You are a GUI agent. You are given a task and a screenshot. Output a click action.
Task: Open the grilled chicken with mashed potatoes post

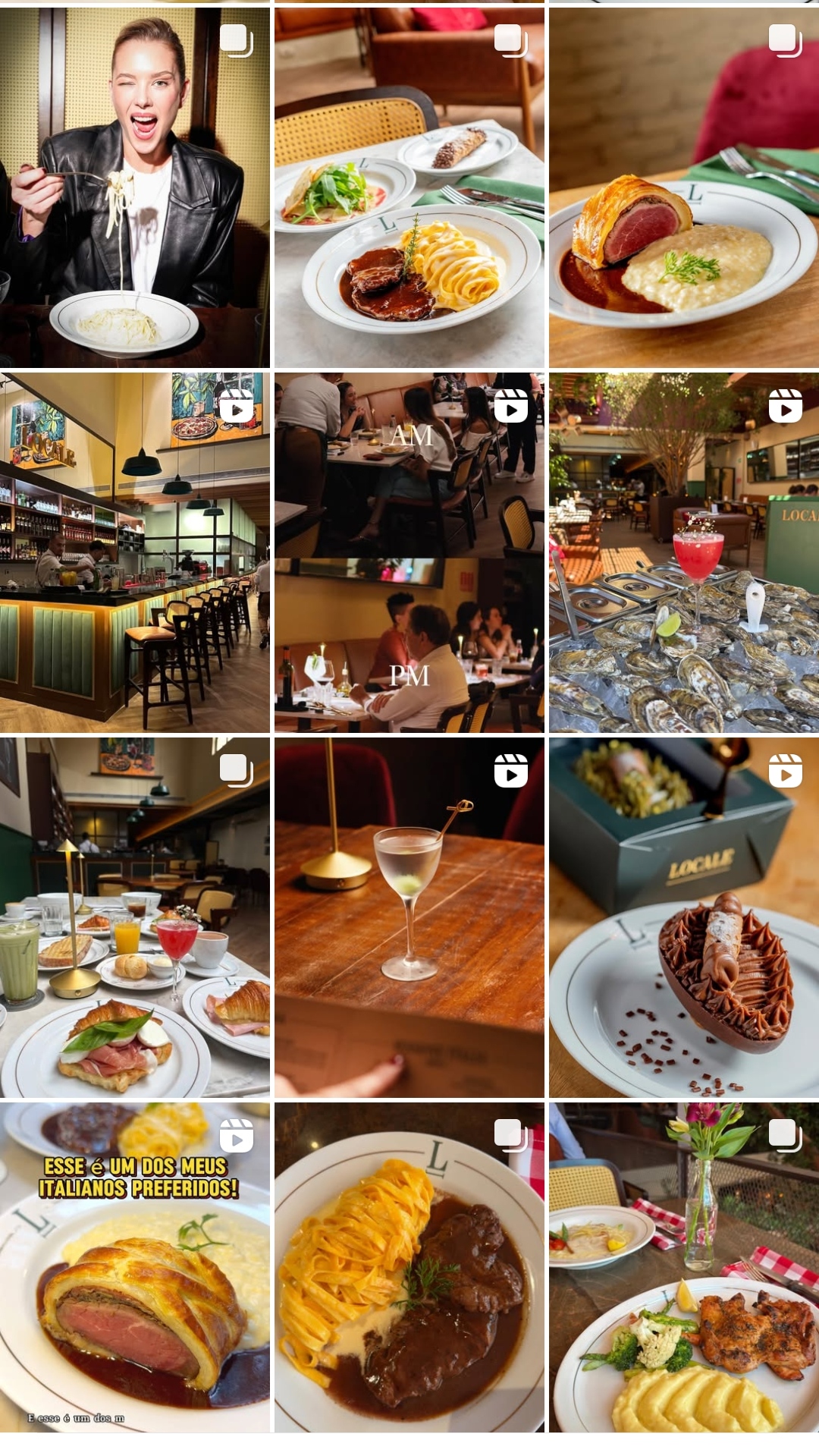[x=683, y=1267]
